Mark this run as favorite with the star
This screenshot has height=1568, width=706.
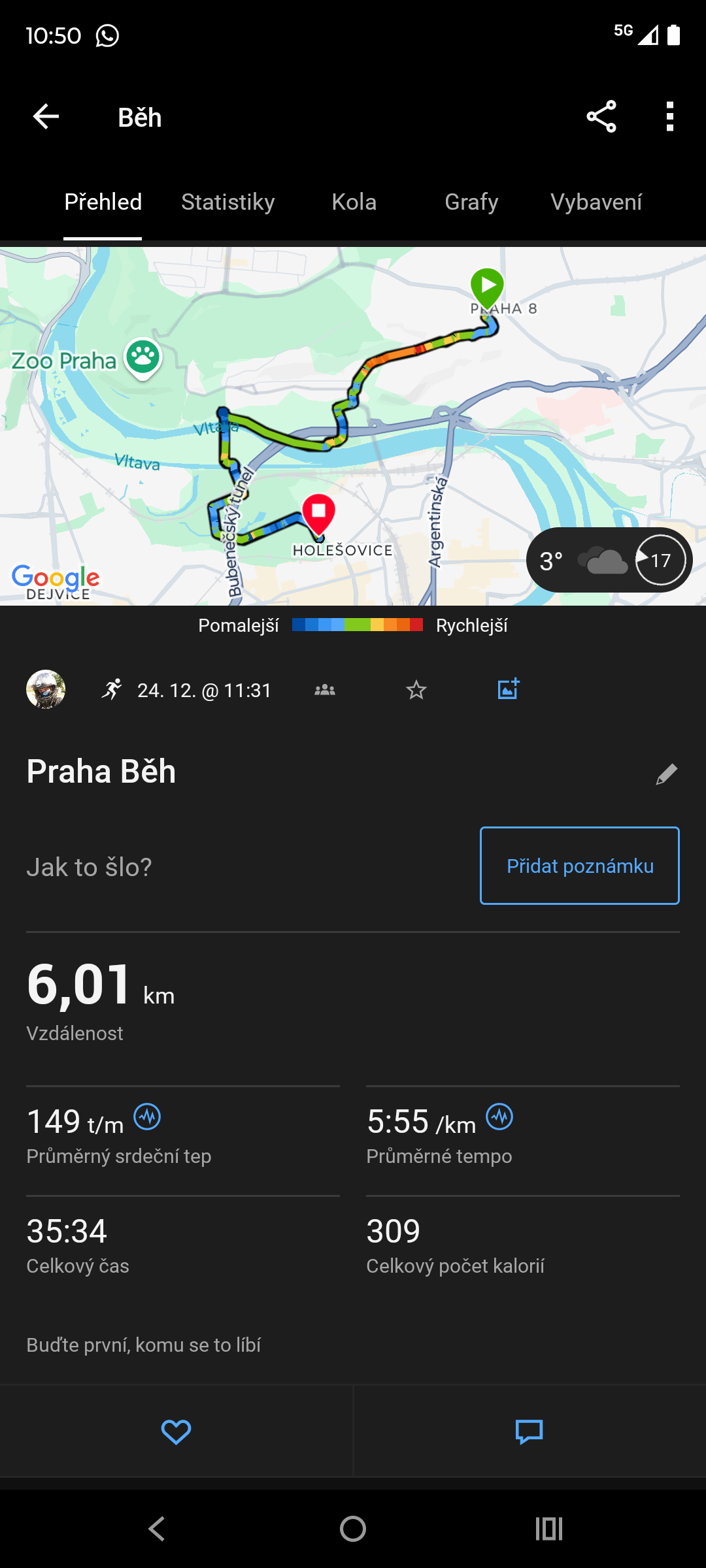(416, 690)
